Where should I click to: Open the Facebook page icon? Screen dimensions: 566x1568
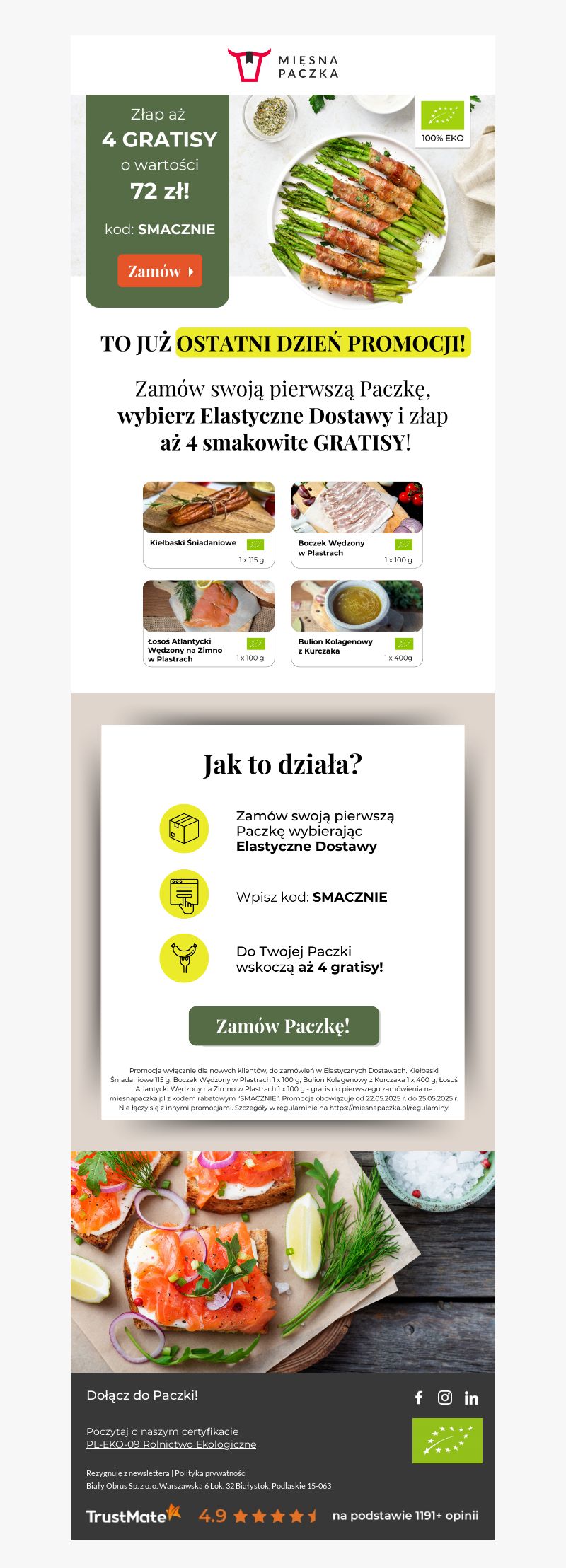coord(419,1398)
